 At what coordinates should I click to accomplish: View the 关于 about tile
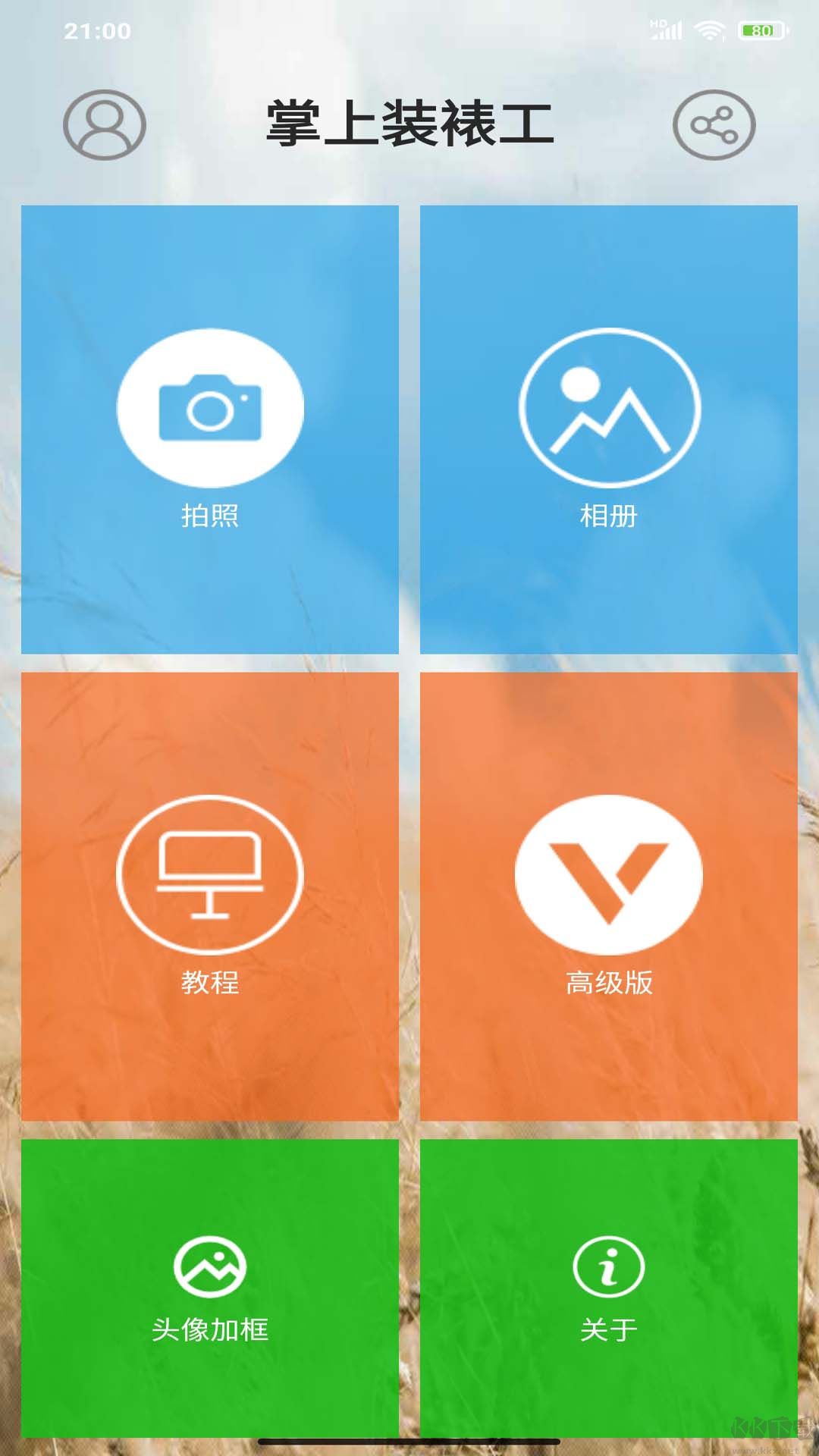(609, 1288)
